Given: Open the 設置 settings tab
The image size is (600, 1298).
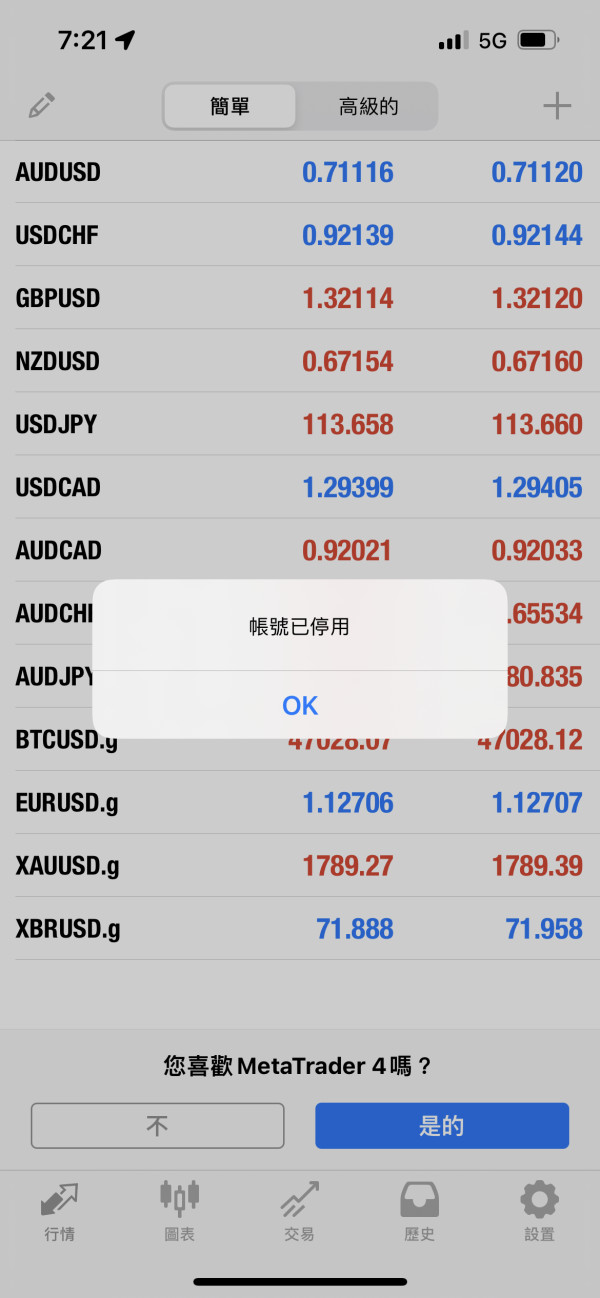Looking at the screenshot, I should [539, 1210].
